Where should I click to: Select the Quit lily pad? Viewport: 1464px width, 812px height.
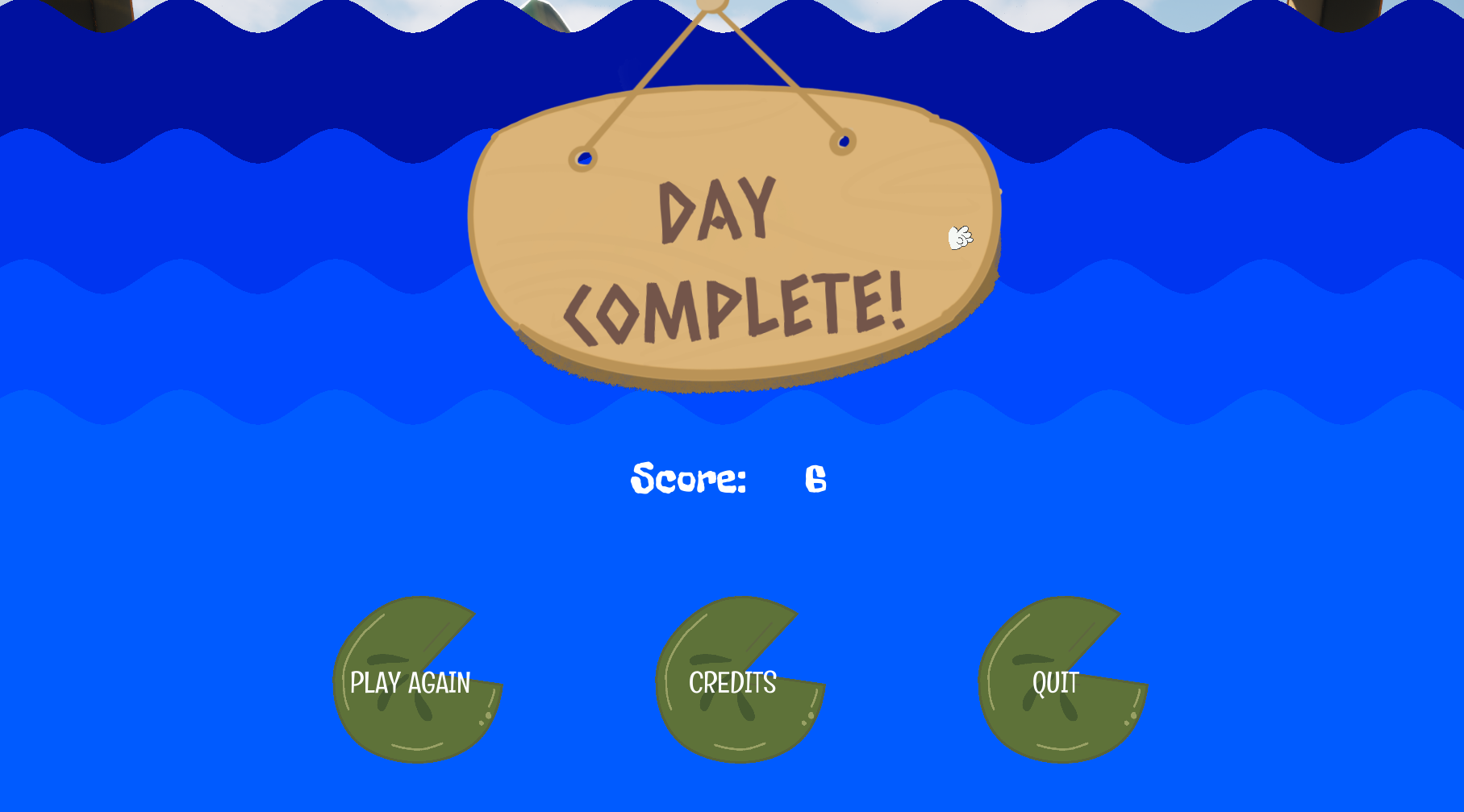click(x=1055, y=682)
